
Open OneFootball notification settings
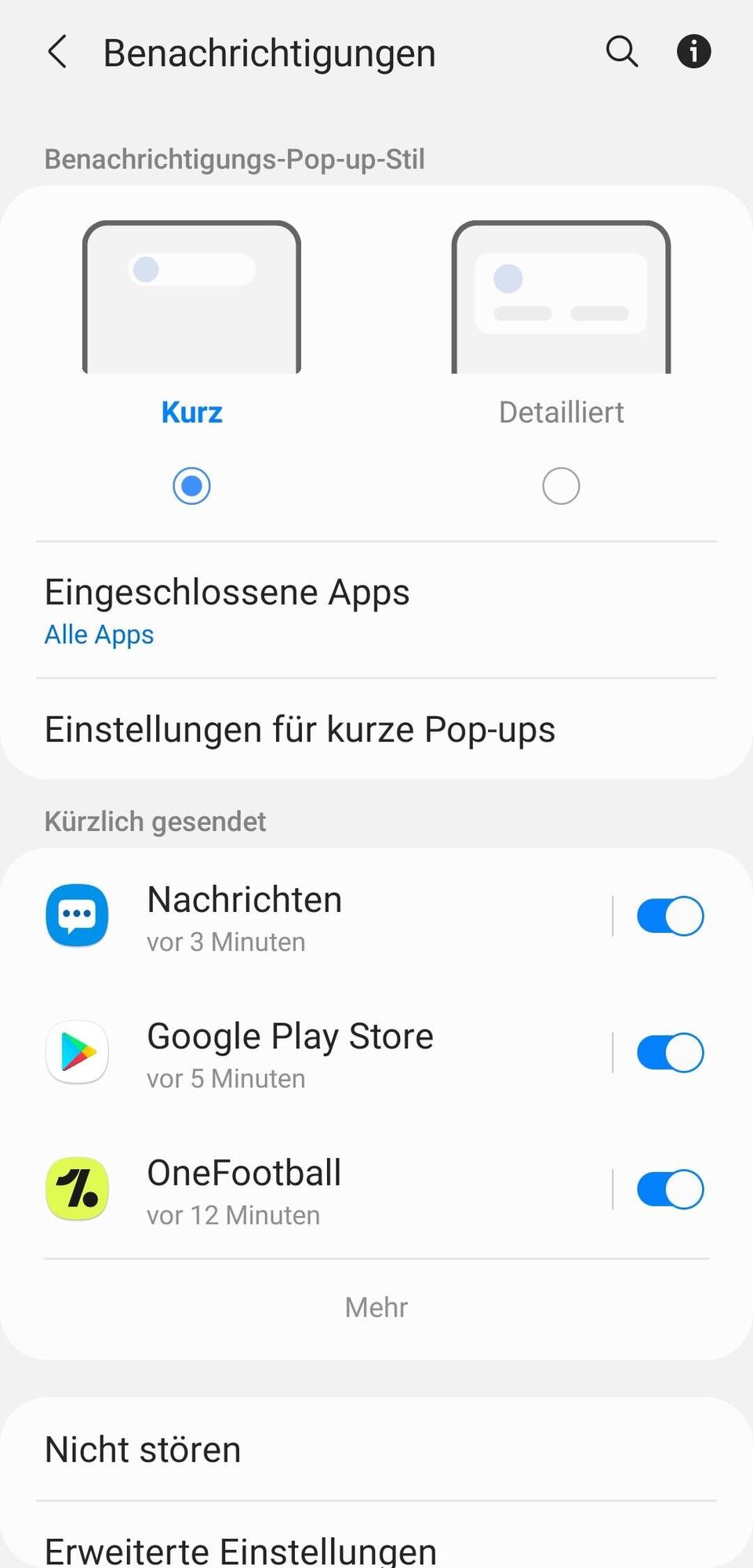[x=314, y=1189]
